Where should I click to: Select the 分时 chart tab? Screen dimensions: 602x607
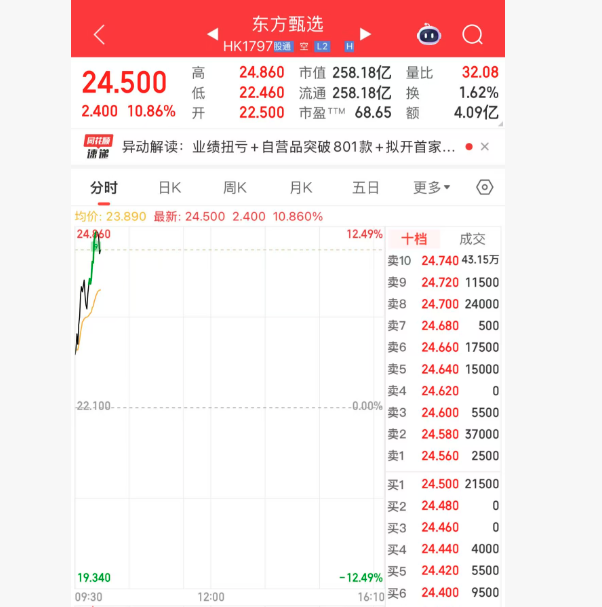click(104, 187)
